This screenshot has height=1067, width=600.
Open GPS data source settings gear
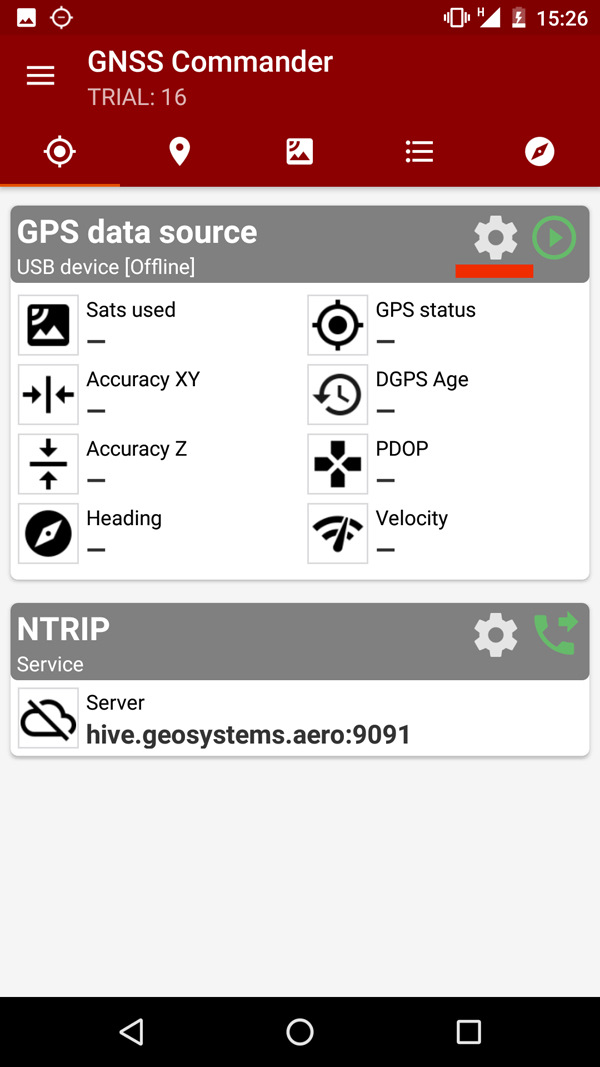tap(495, 237)
